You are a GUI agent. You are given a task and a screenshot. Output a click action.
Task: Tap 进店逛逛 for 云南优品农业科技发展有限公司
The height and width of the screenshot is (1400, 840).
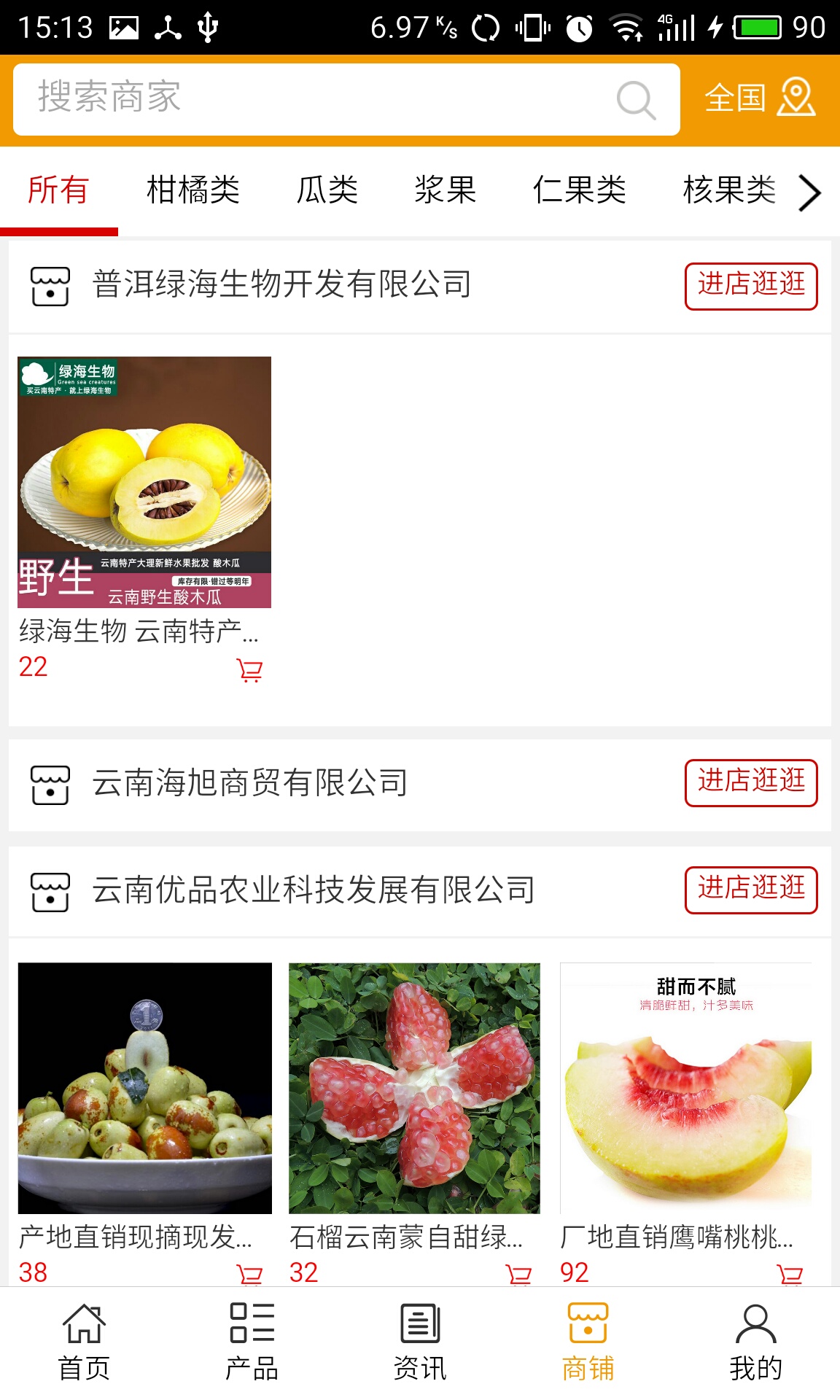[x=750, y=890]
